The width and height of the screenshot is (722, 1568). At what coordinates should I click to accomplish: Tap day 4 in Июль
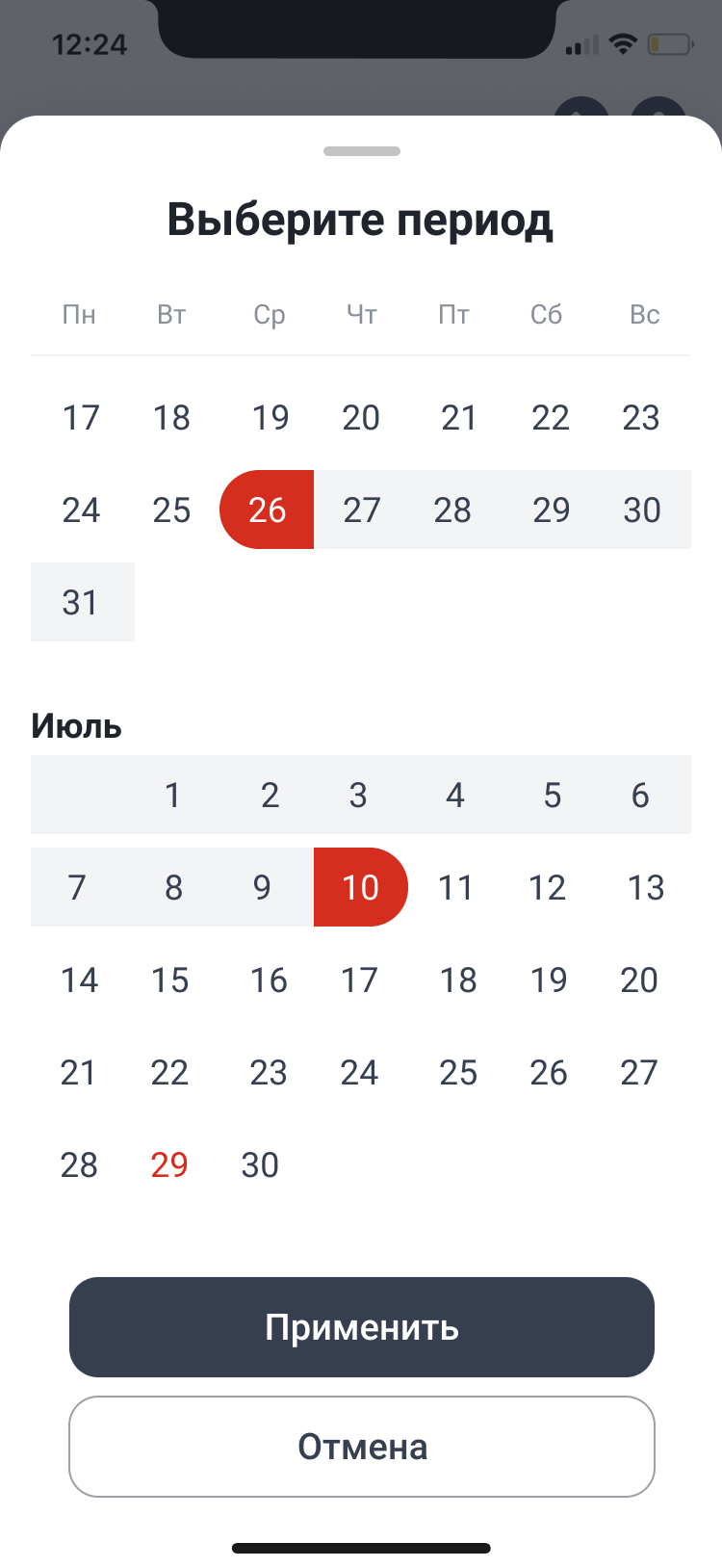point(455,795)
